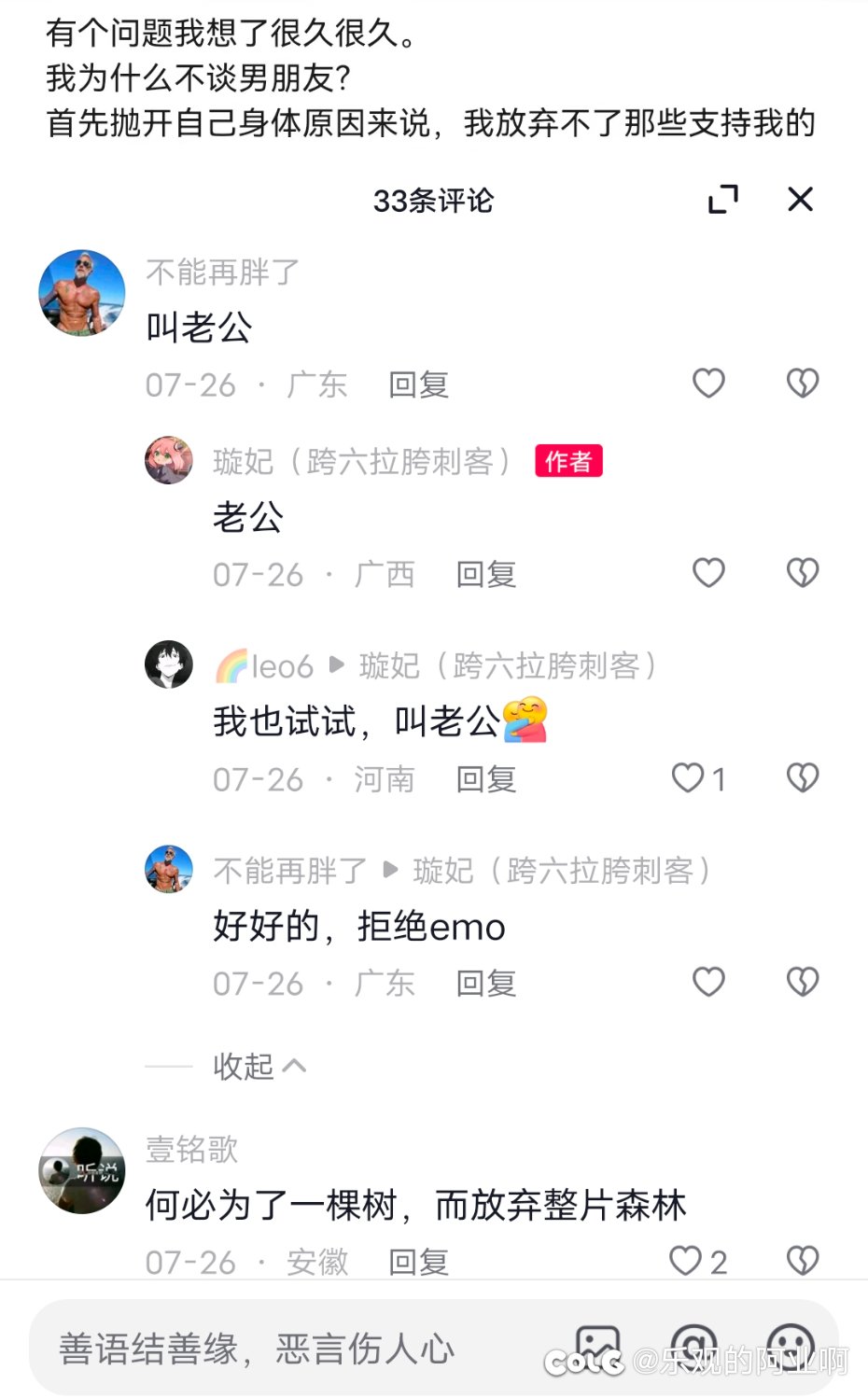The height and width of the screenshot is (1398, 868).
Task: Like the author's reply "老公"
Action: [x=708, y=572]
